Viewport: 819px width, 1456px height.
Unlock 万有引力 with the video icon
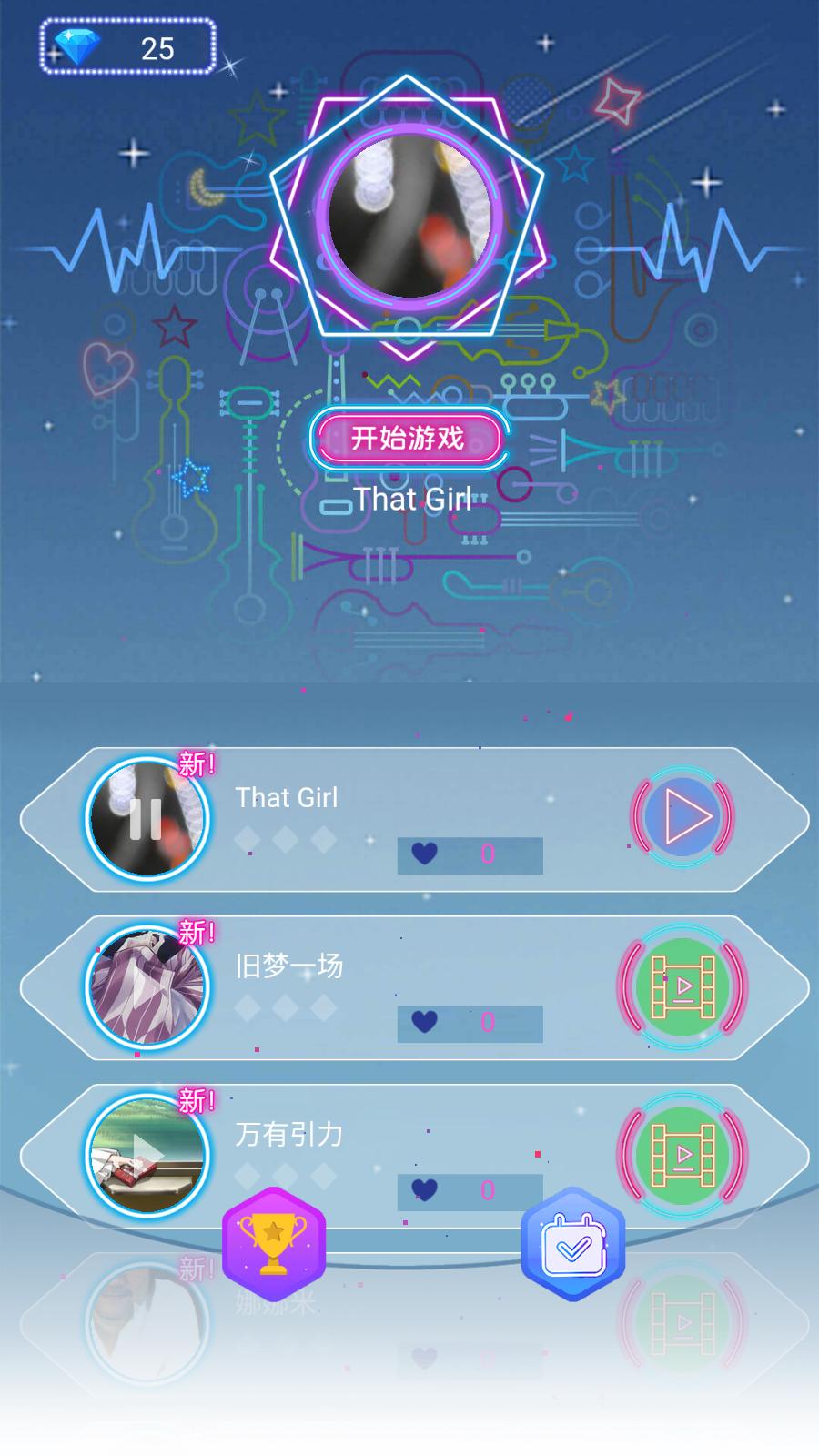[x=682, y=1155]
